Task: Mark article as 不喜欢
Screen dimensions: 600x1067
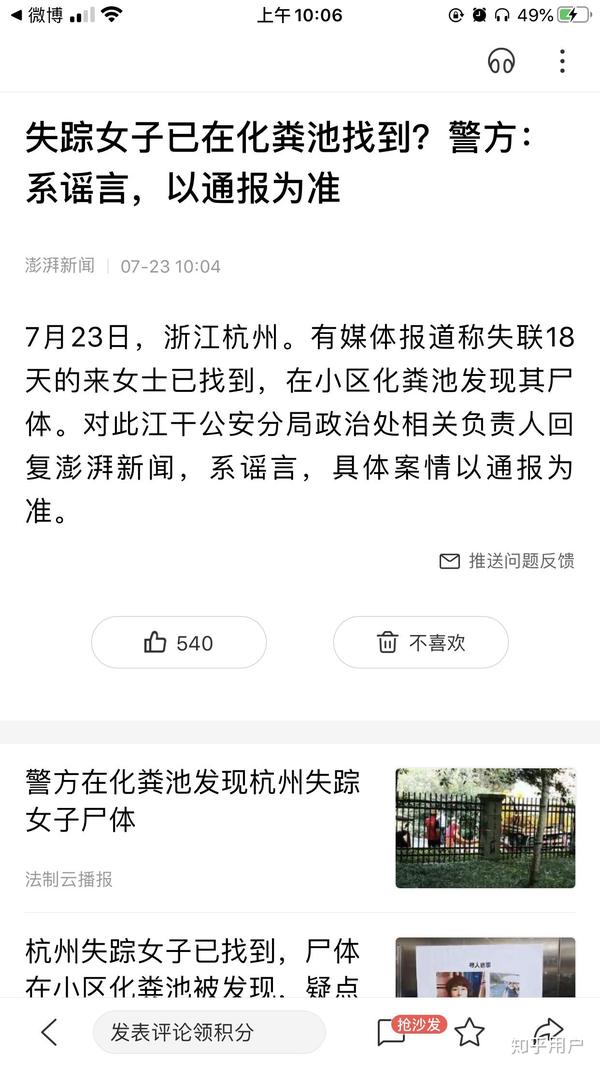Action: click(421, 642)
